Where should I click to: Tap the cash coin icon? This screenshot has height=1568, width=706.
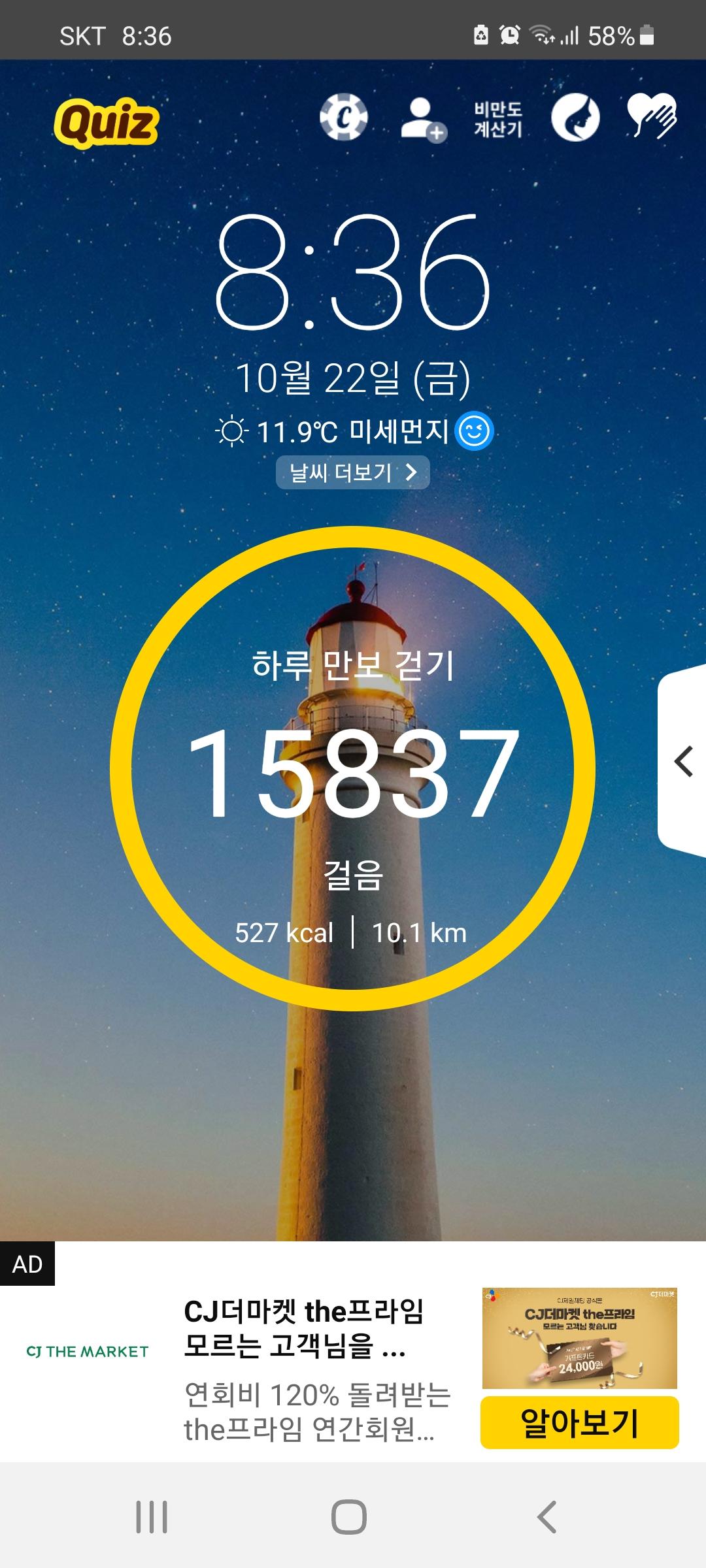tap(344, 118)
